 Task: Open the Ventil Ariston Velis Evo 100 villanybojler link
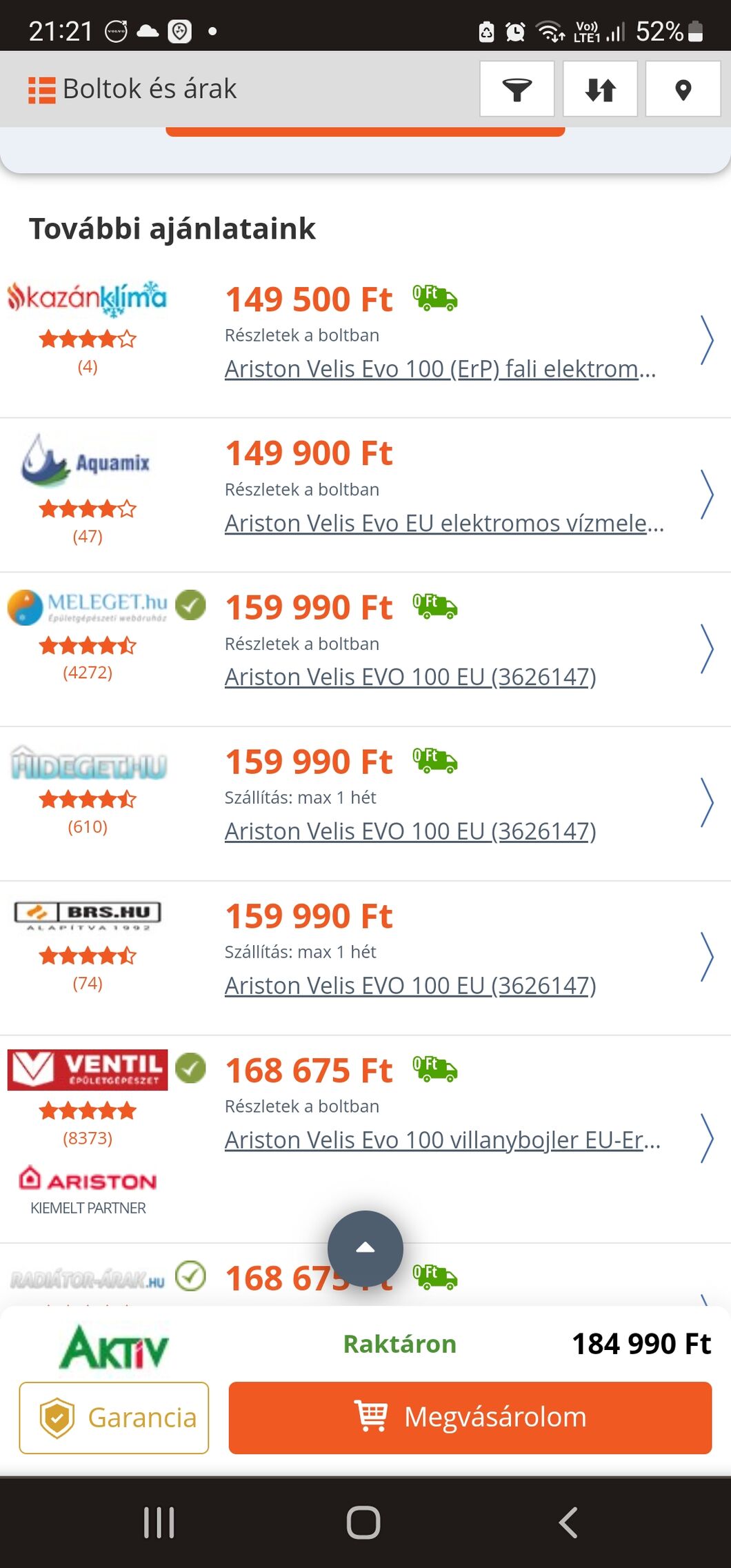[443, 1140]
